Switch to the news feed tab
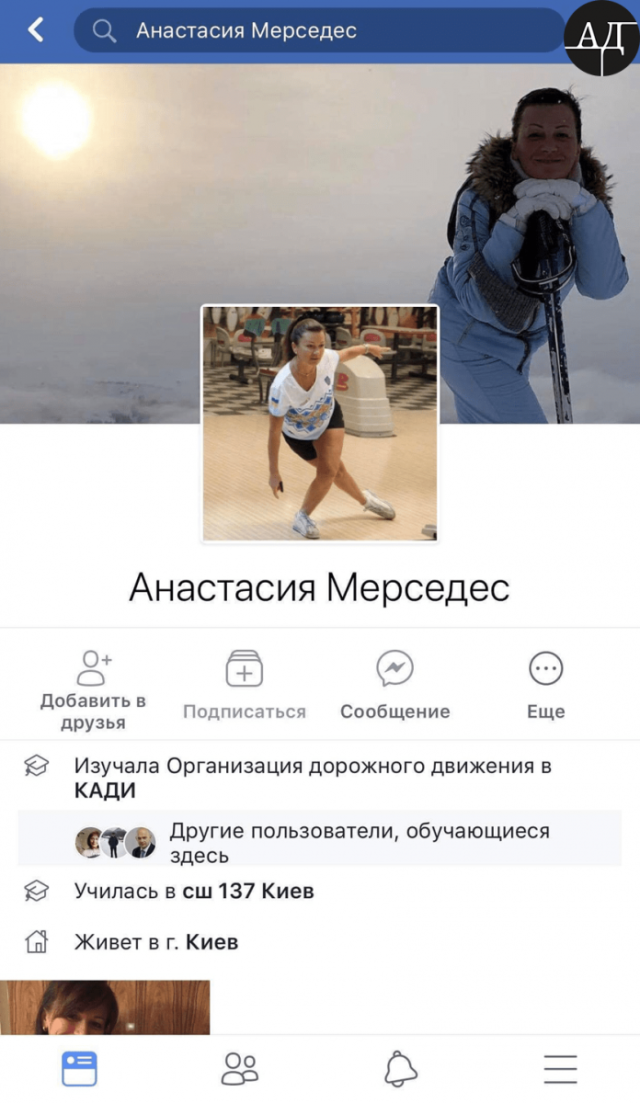The width and height of the screenshot is (640, 1103). (x=79, y=1067)
